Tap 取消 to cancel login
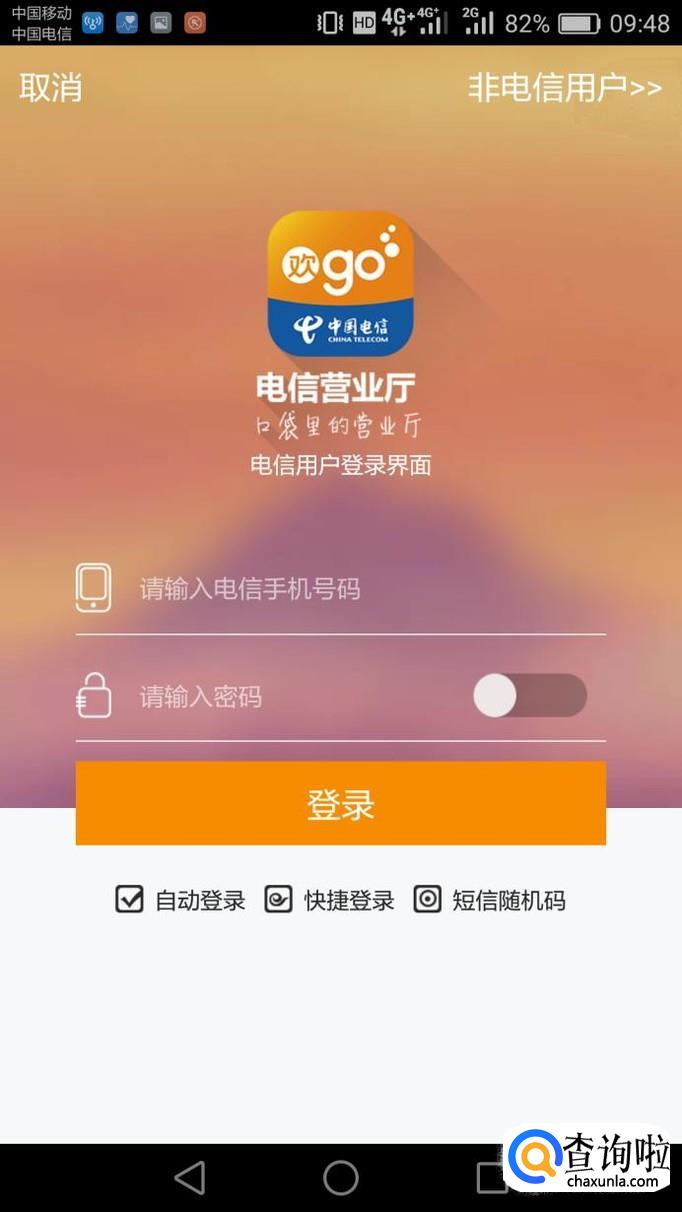 coord(50,88)
